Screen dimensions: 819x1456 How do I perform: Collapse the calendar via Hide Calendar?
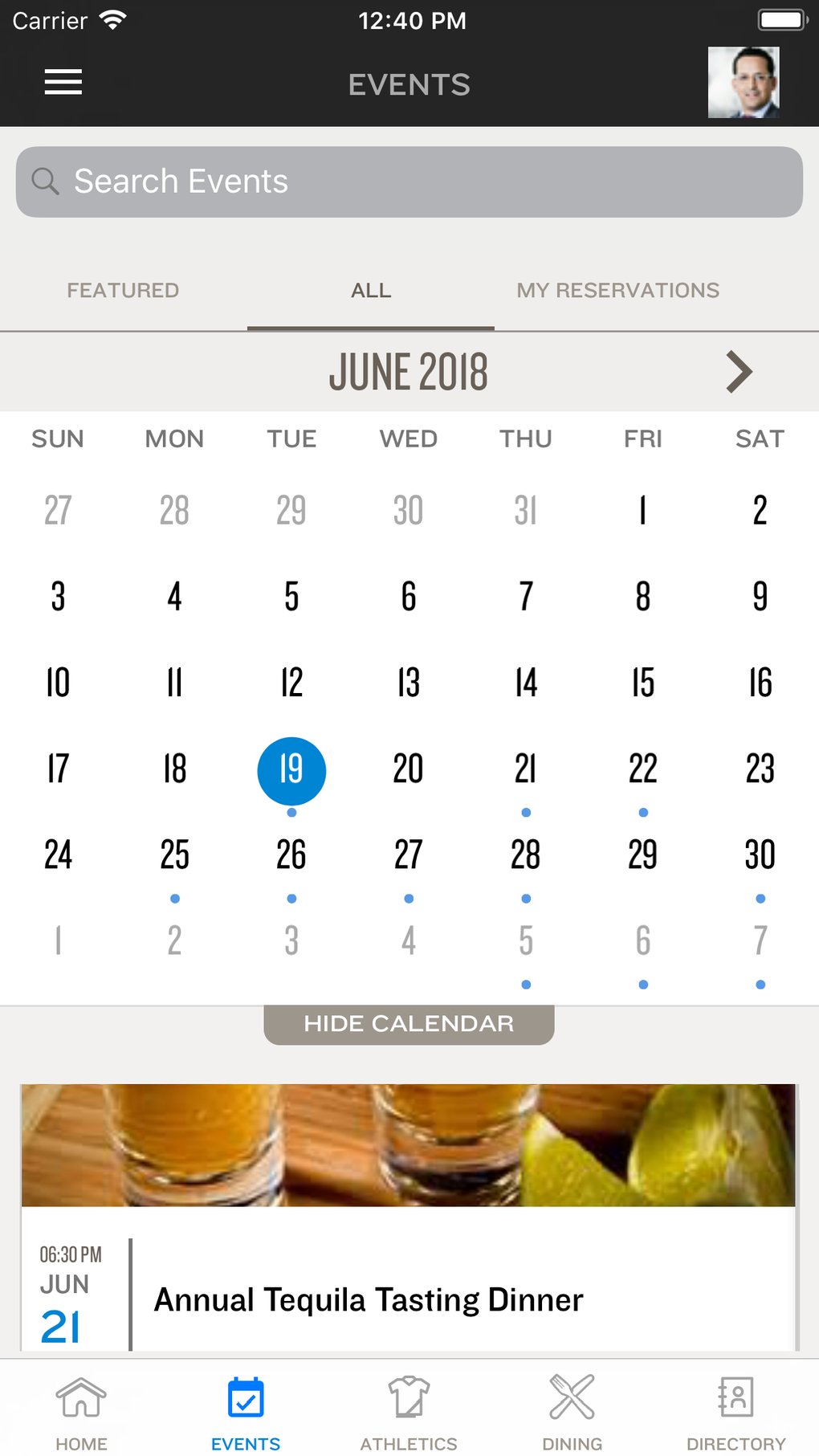(409, 1023)
